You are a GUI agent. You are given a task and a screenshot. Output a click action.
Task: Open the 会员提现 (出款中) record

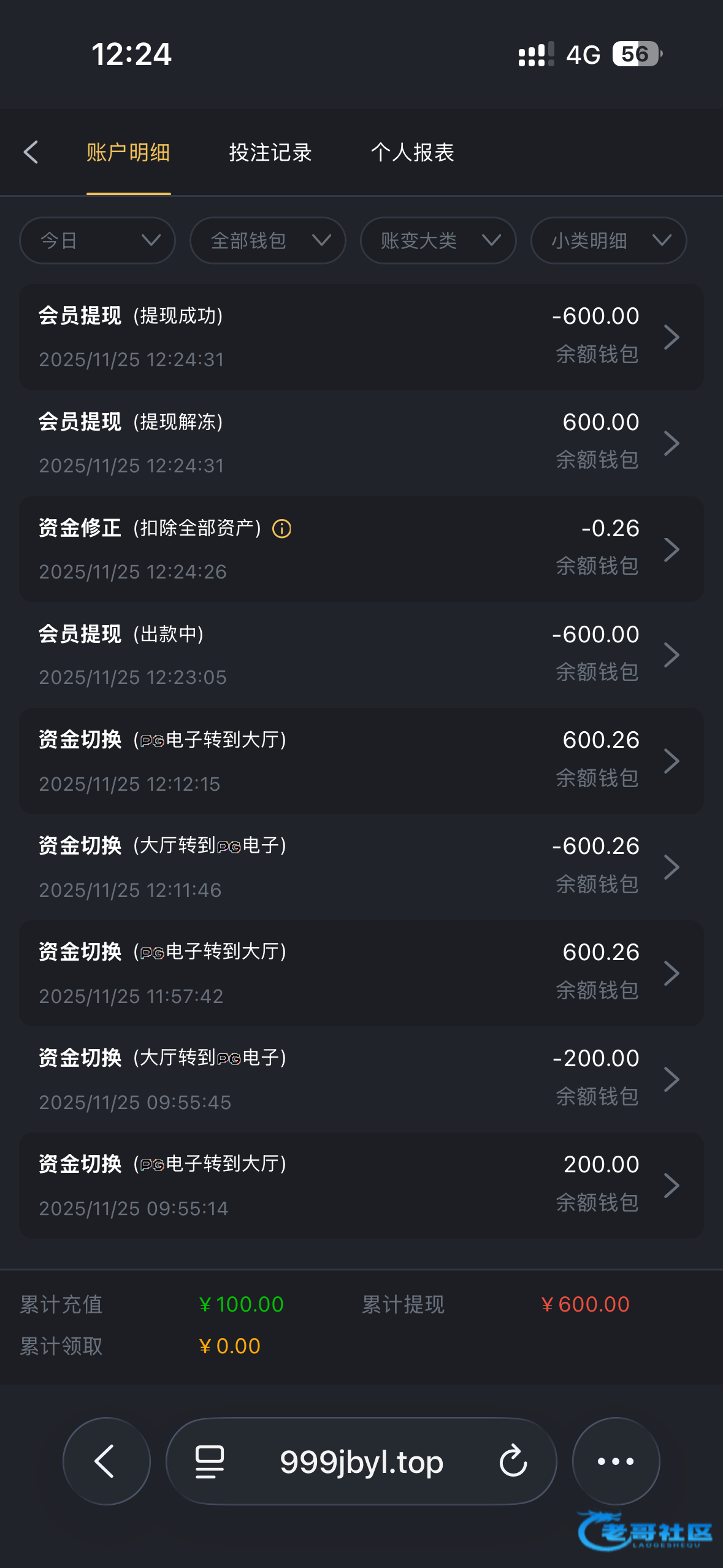[x=361, y=655]
